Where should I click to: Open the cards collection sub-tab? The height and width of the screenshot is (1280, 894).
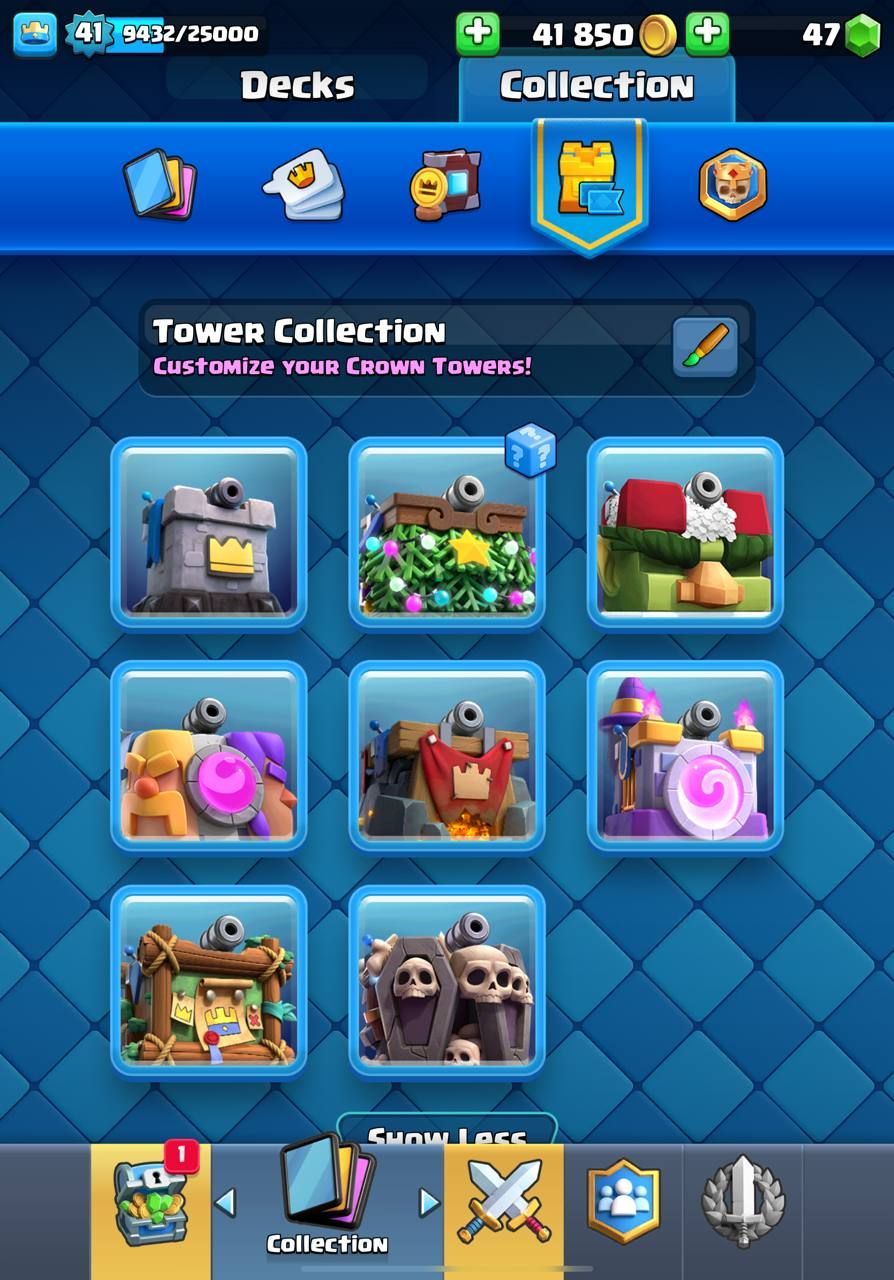[x=160, y=185]
